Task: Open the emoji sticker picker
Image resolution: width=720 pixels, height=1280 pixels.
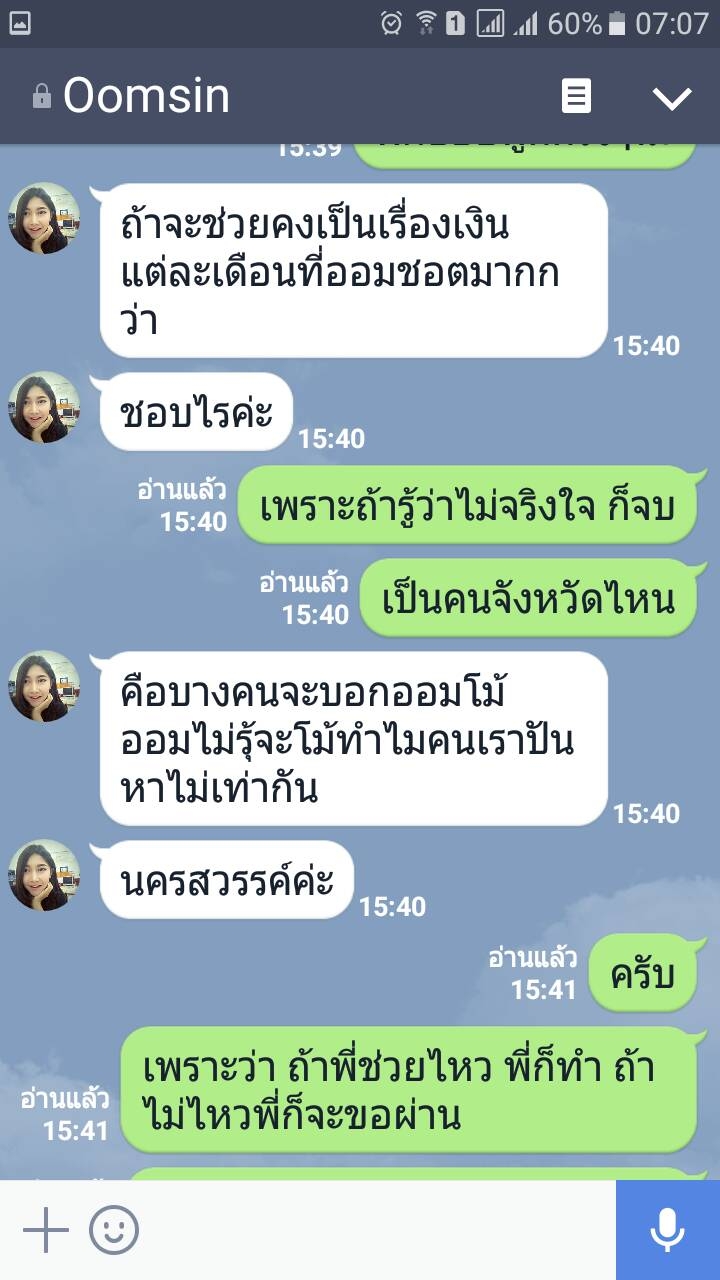Action: click(114, 1230)
